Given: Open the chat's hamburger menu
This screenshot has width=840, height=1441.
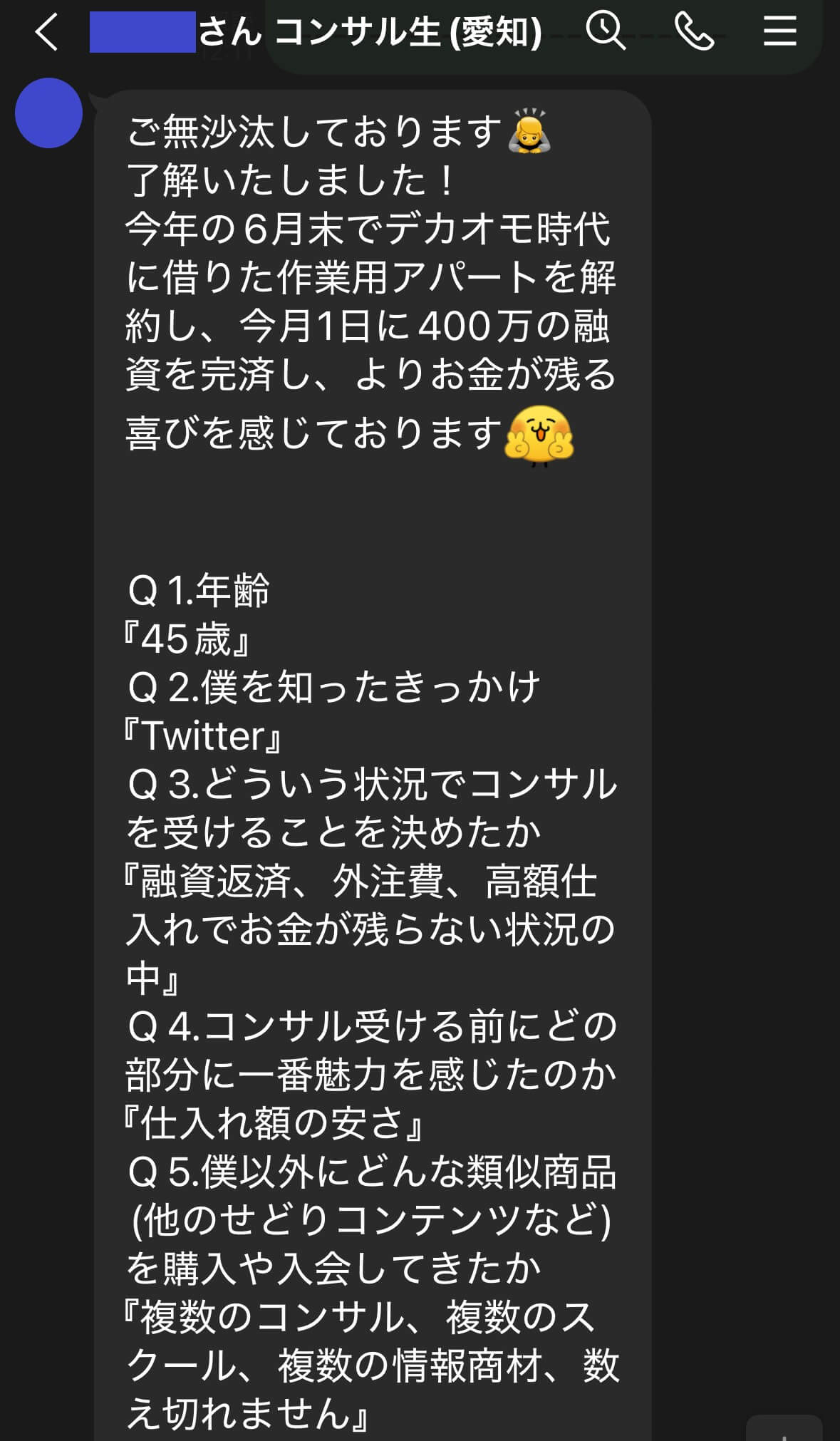Looking at the screenshot, I should [779, 32].
